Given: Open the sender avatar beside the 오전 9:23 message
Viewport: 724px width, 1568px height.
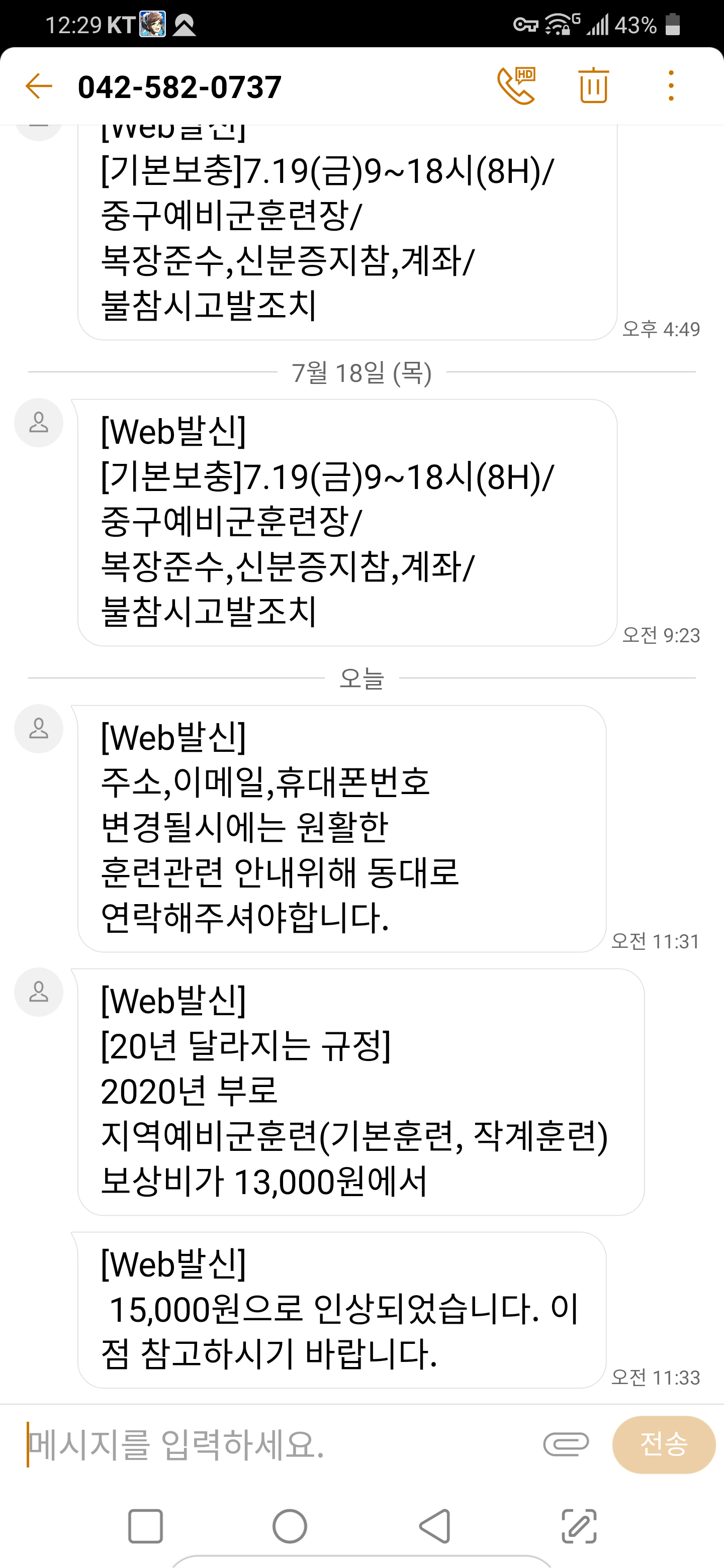Looking at the screenshot, I should click(39, 423).
